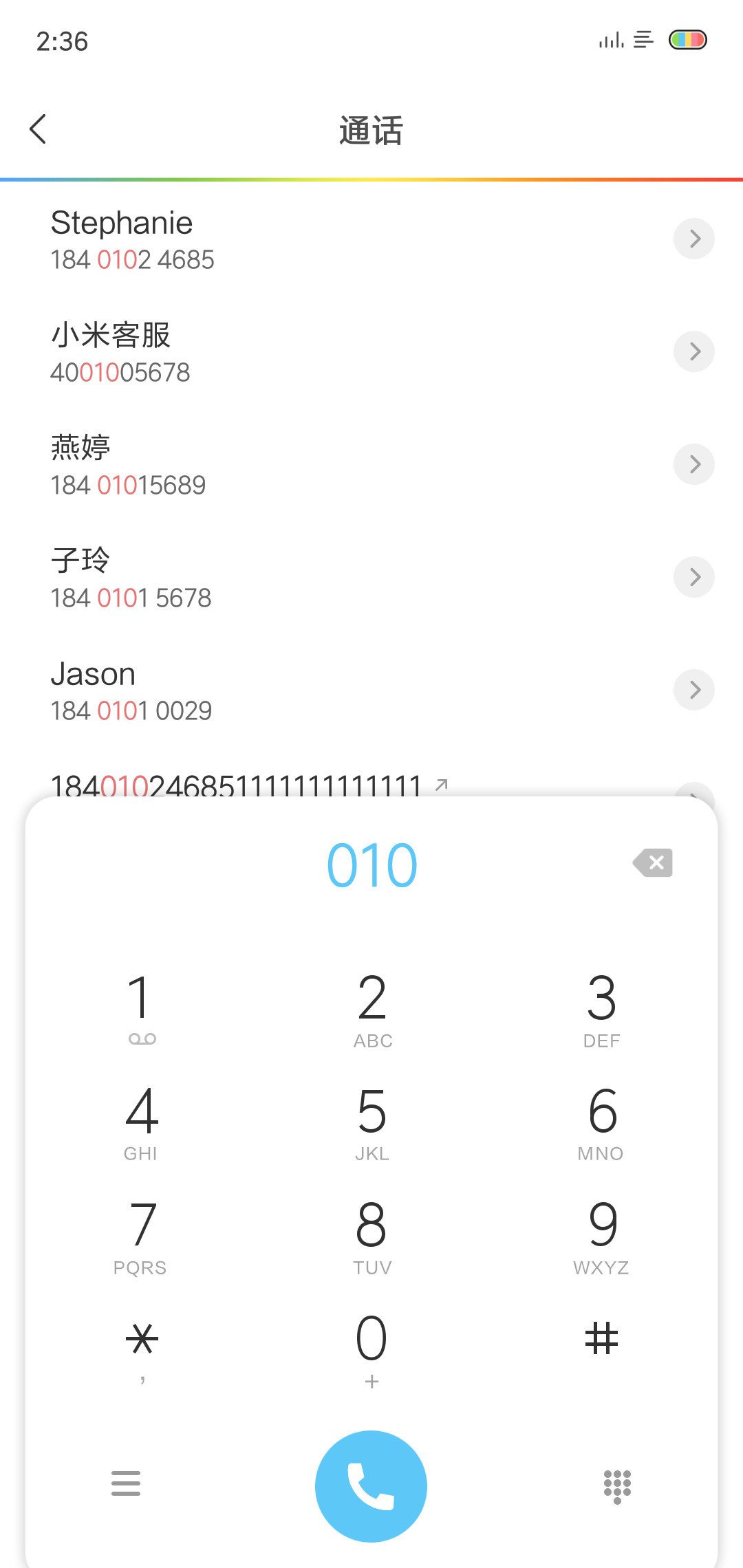Open Stephanie's call details chevron

(694, 239)
